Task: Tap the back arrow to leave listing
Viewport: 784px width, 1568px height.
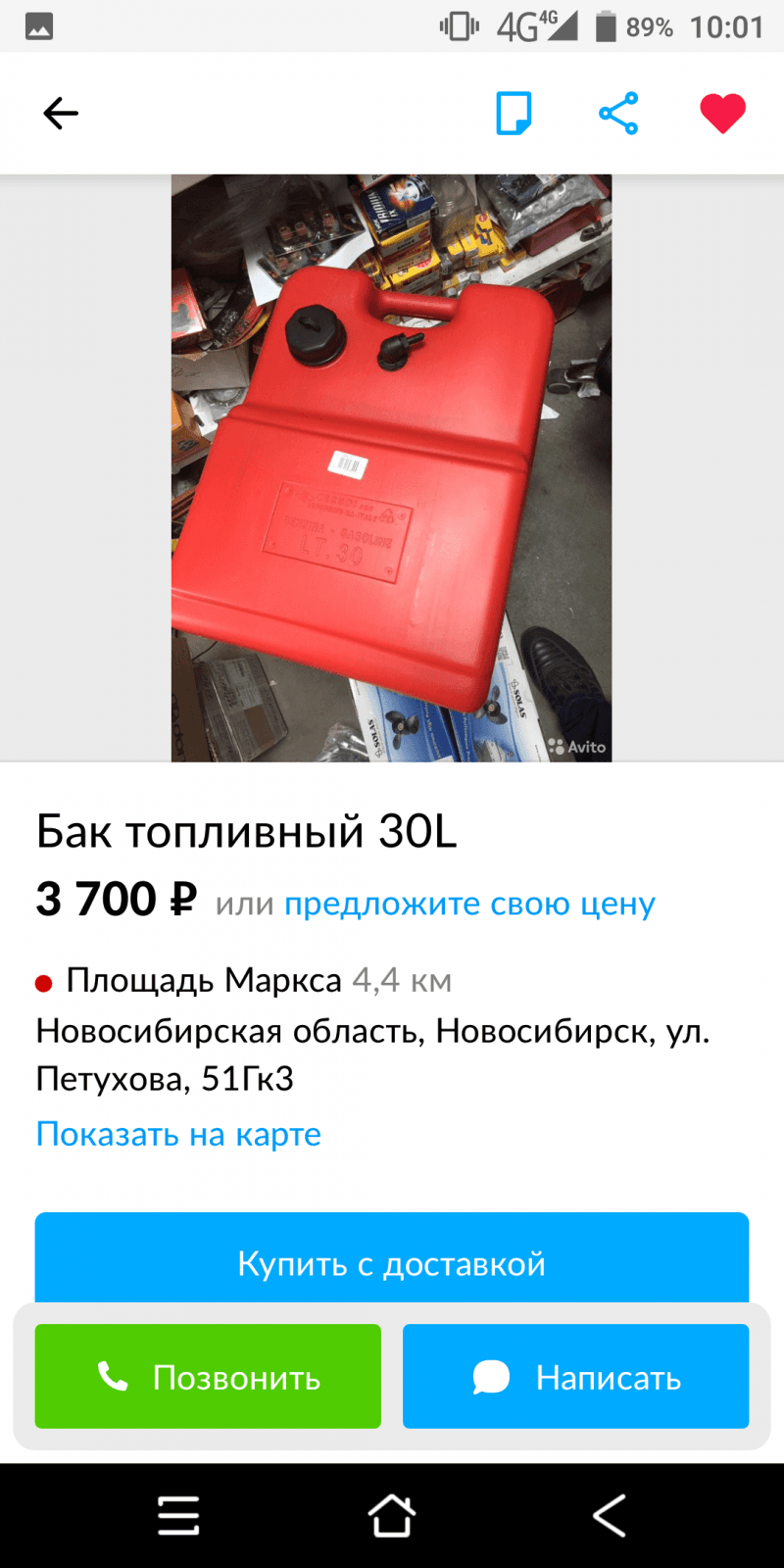Action: click(61, 113)
